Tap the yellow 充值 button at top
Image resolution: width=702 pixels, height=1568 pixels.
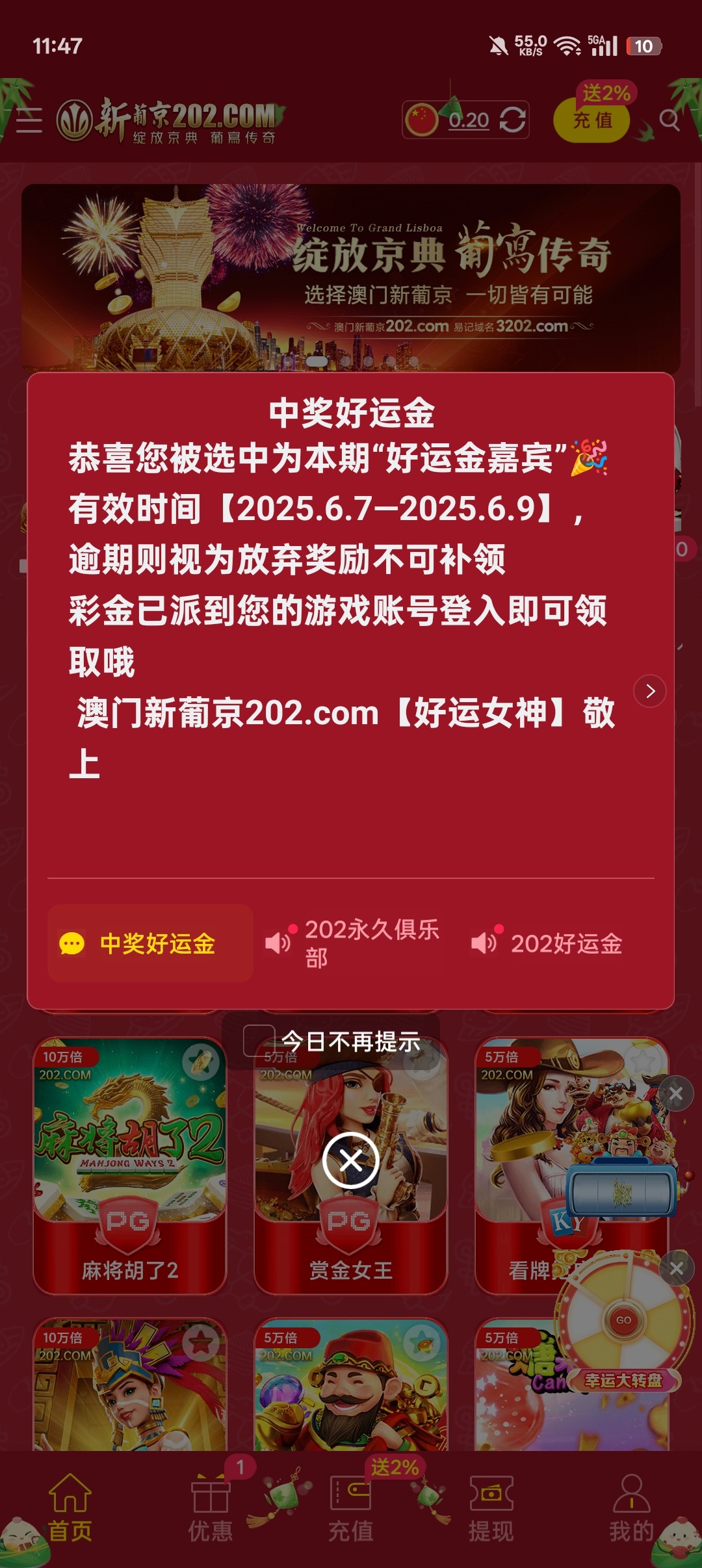point(591,120)
